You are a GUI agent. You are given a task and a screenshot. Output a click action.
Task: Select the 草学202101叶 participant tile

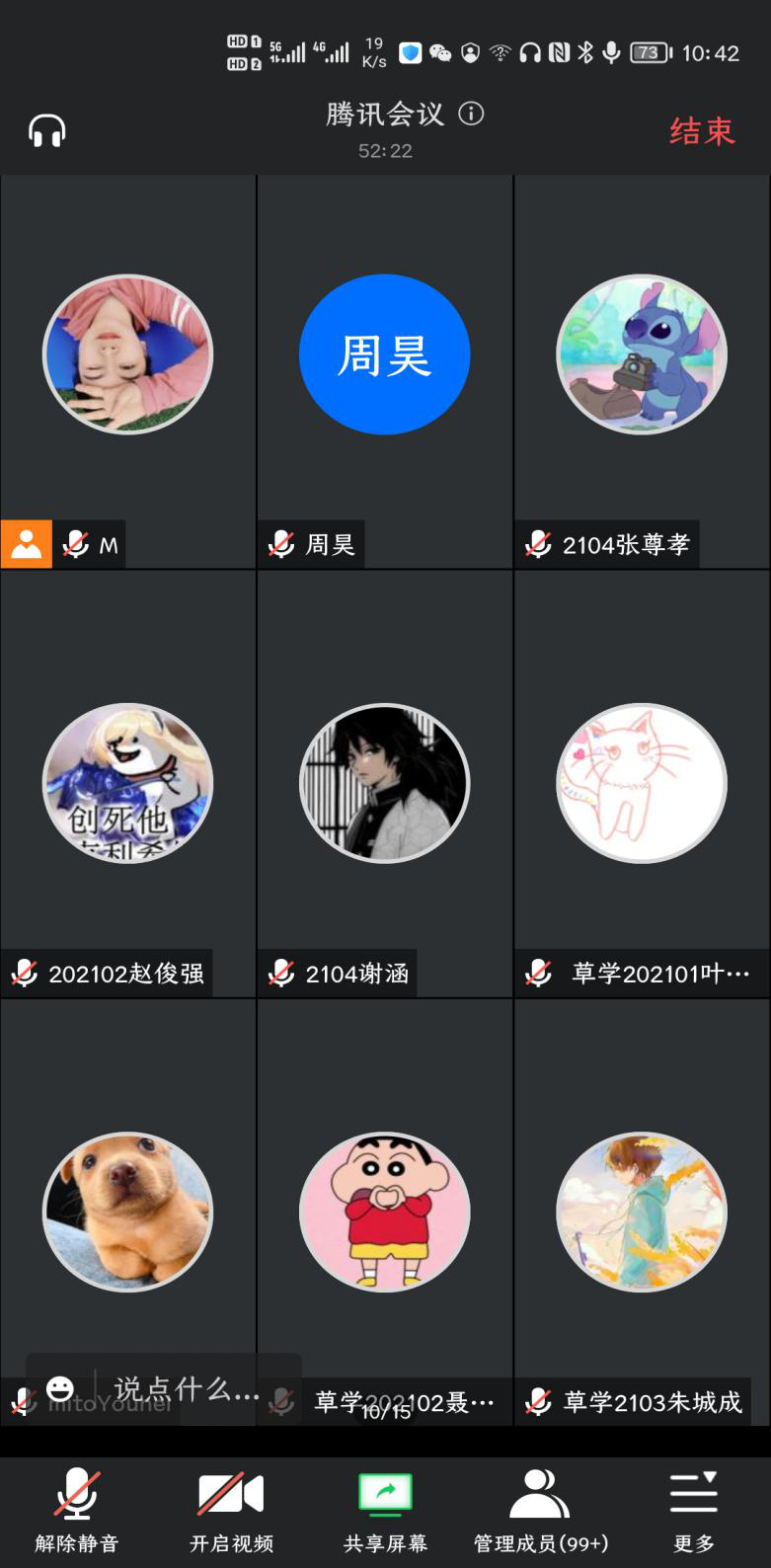642,783
